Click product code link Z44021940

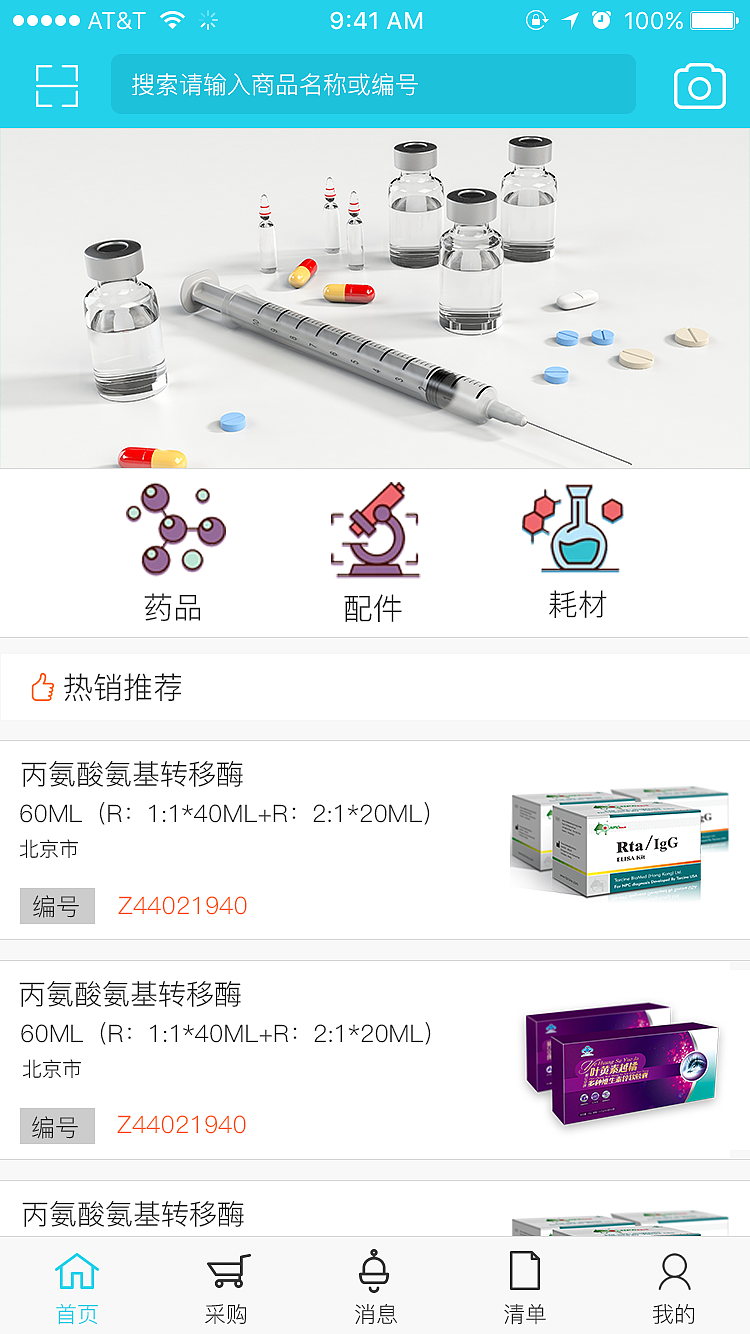[184, 904]
